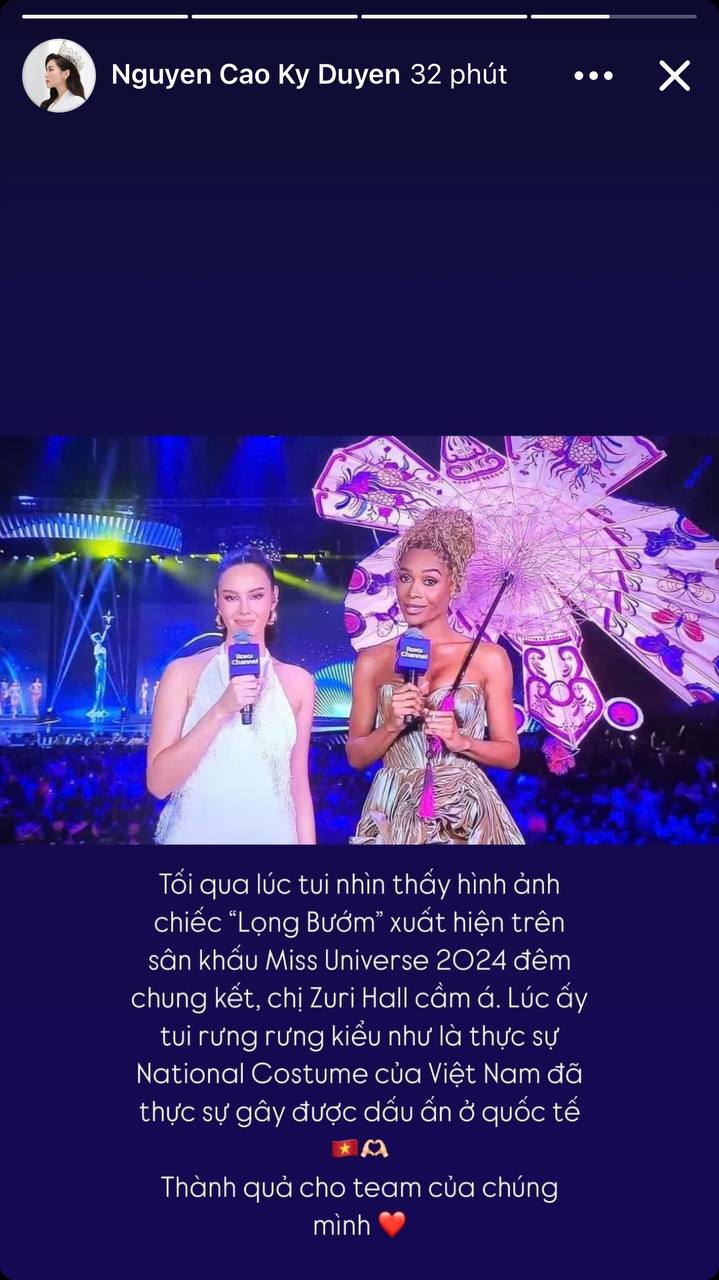The height and width of the screenshot is (1280, 719).
Task: Open the three-dot story options menu
Action: (x=593, y=75)
